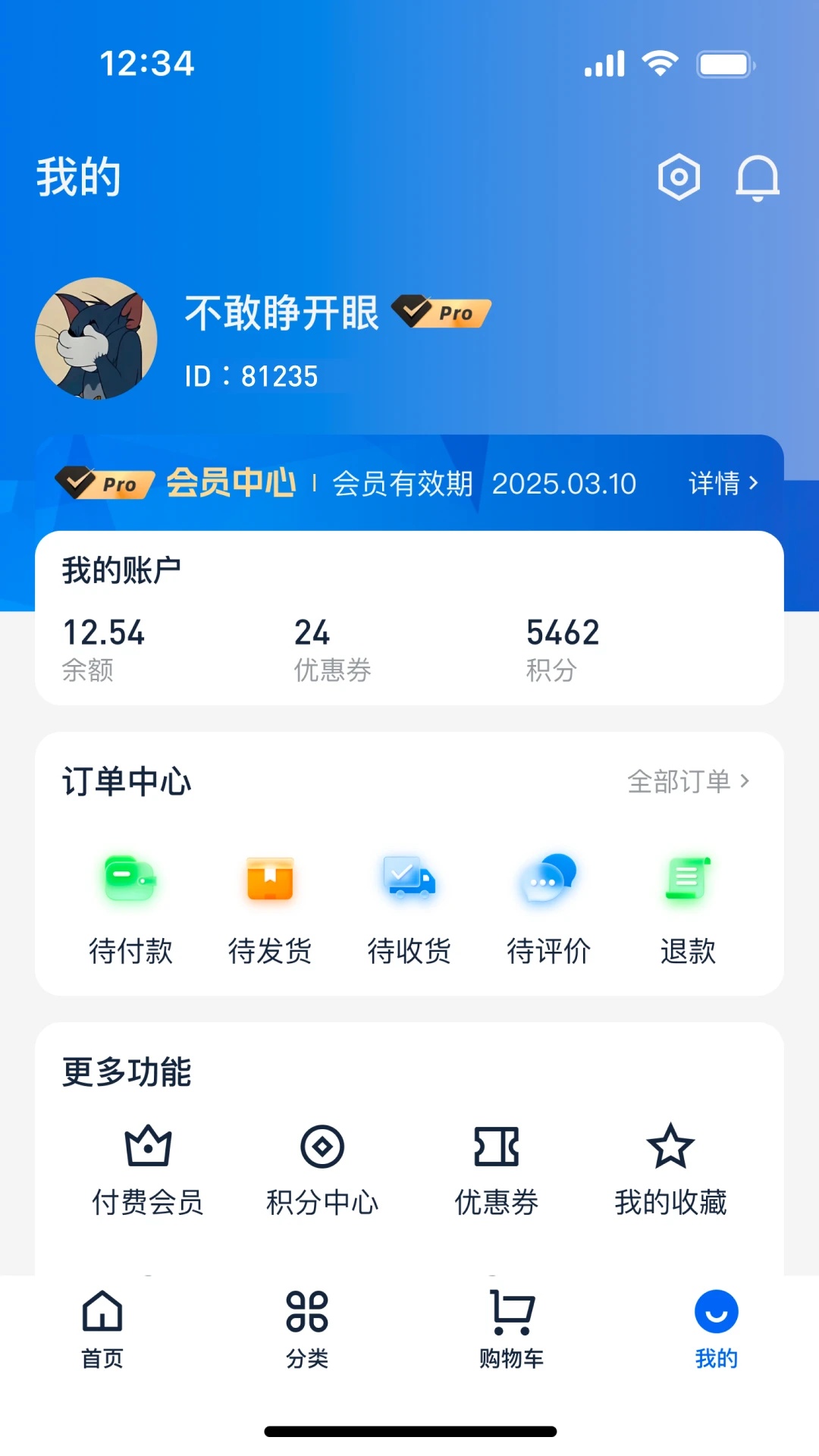Switch to the 购物车 cart tab
The height and width of the screenshot is (1456, 819).
pyautogui.click(x=512, y=1329)
